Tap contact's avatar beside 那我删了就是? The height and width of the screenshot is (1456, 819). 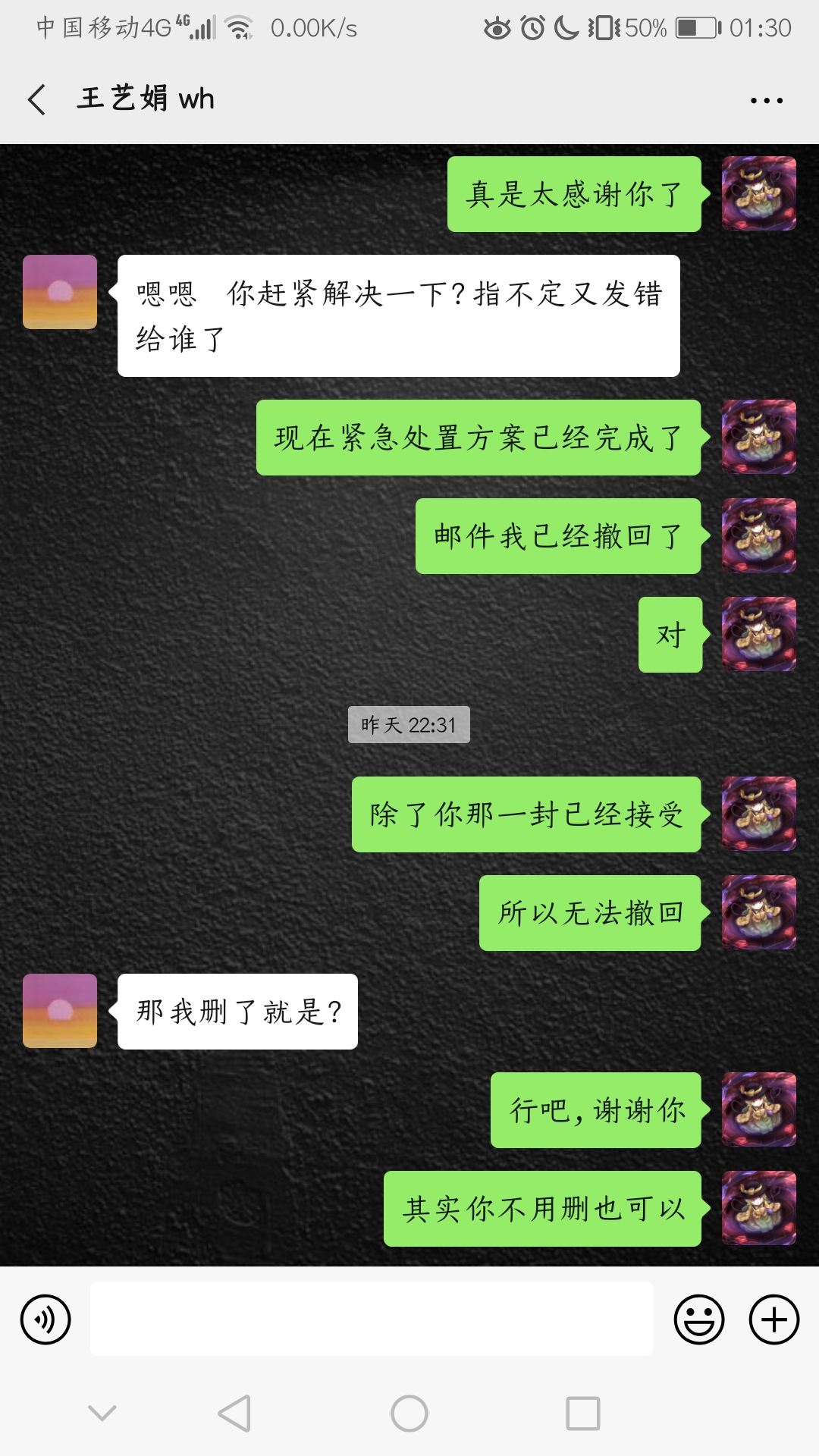[x=60, y=1011]
